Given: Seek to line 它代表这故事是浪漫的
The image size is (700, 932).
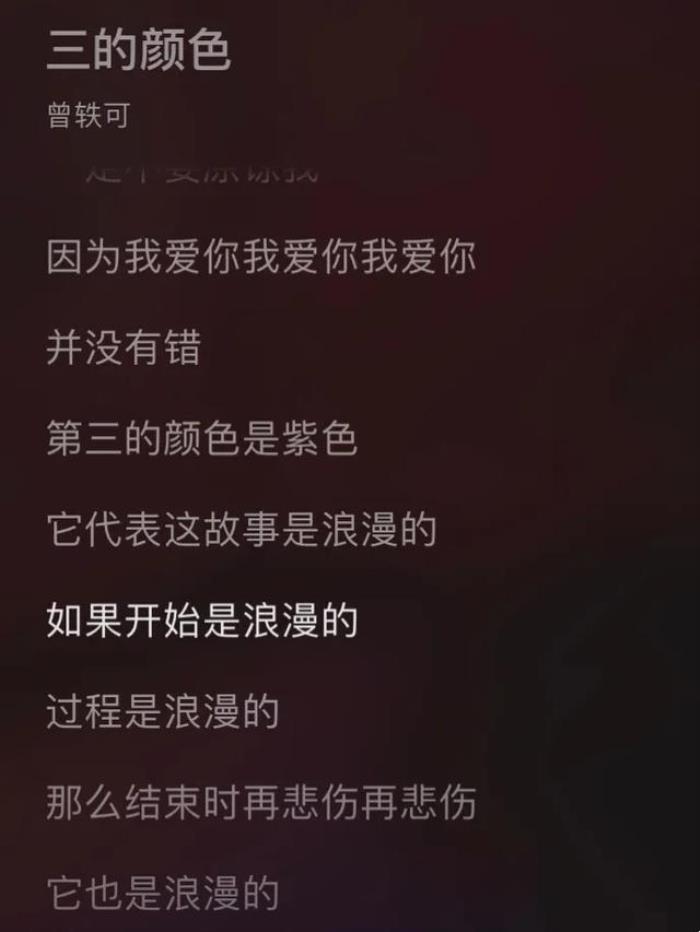Looking at the screenshot, I should pyautogui.click(x=241, y=530).
